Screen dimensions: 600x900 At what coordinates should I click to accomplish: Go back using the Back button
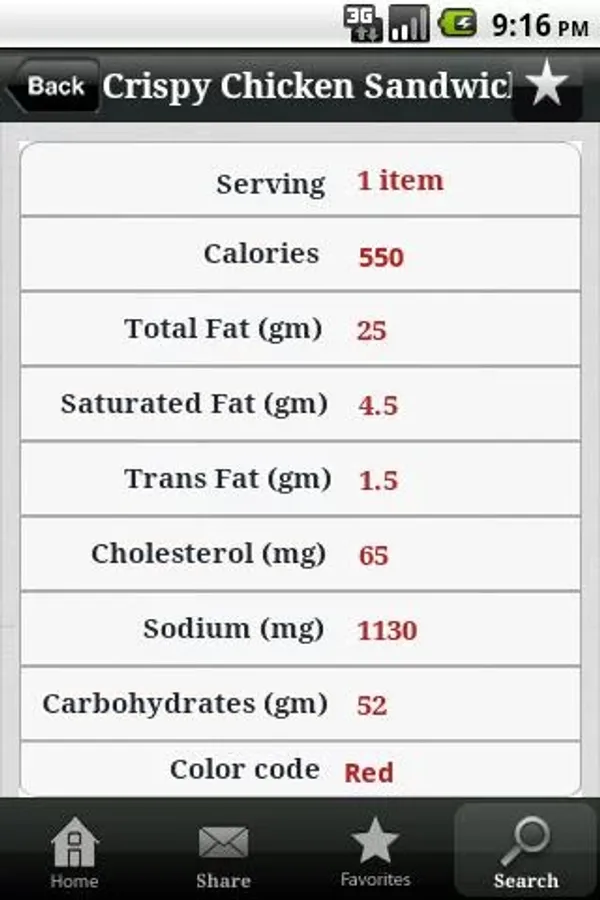pyautogui.click(x=52, y=87)
